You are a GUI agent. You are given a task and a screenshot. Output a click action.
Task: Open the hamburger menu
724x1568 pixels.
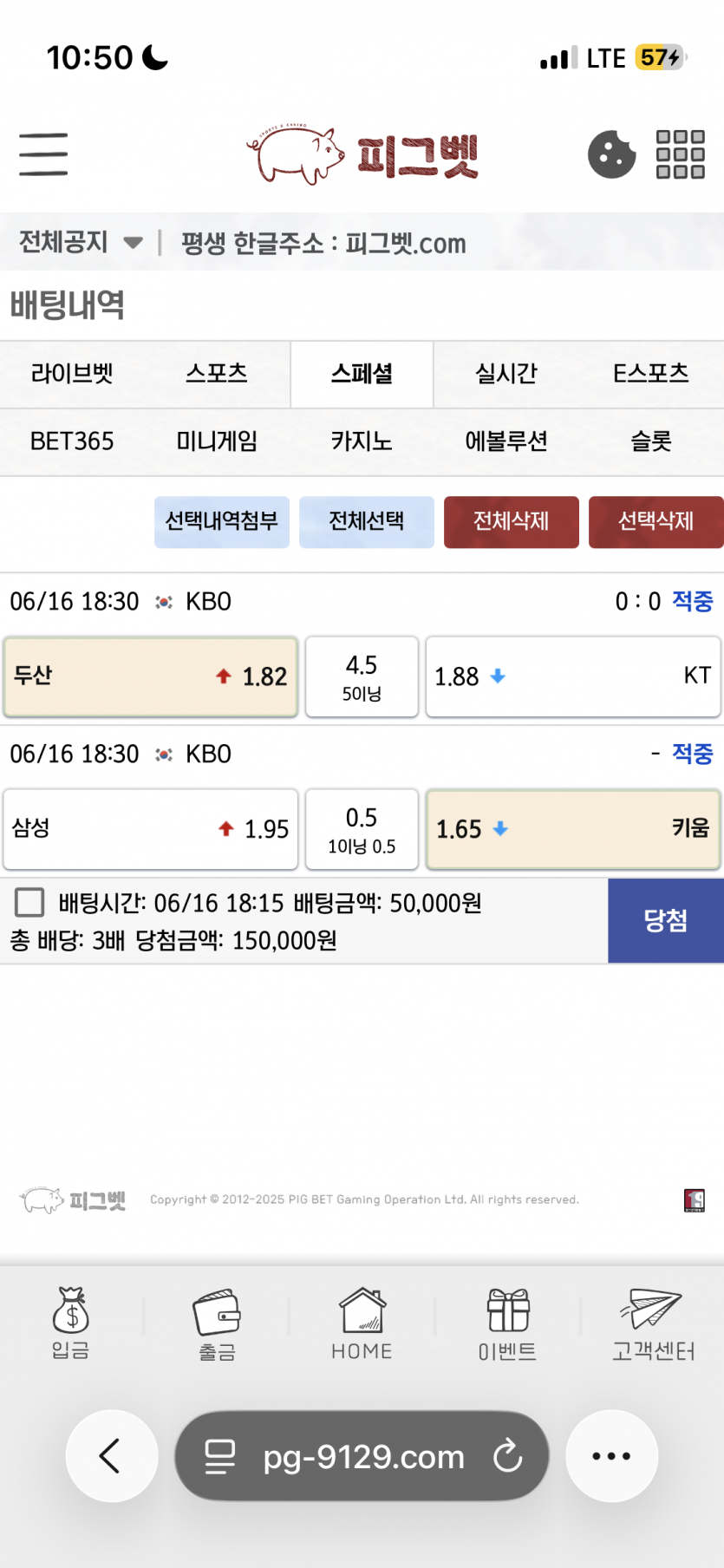click(43, 154)
